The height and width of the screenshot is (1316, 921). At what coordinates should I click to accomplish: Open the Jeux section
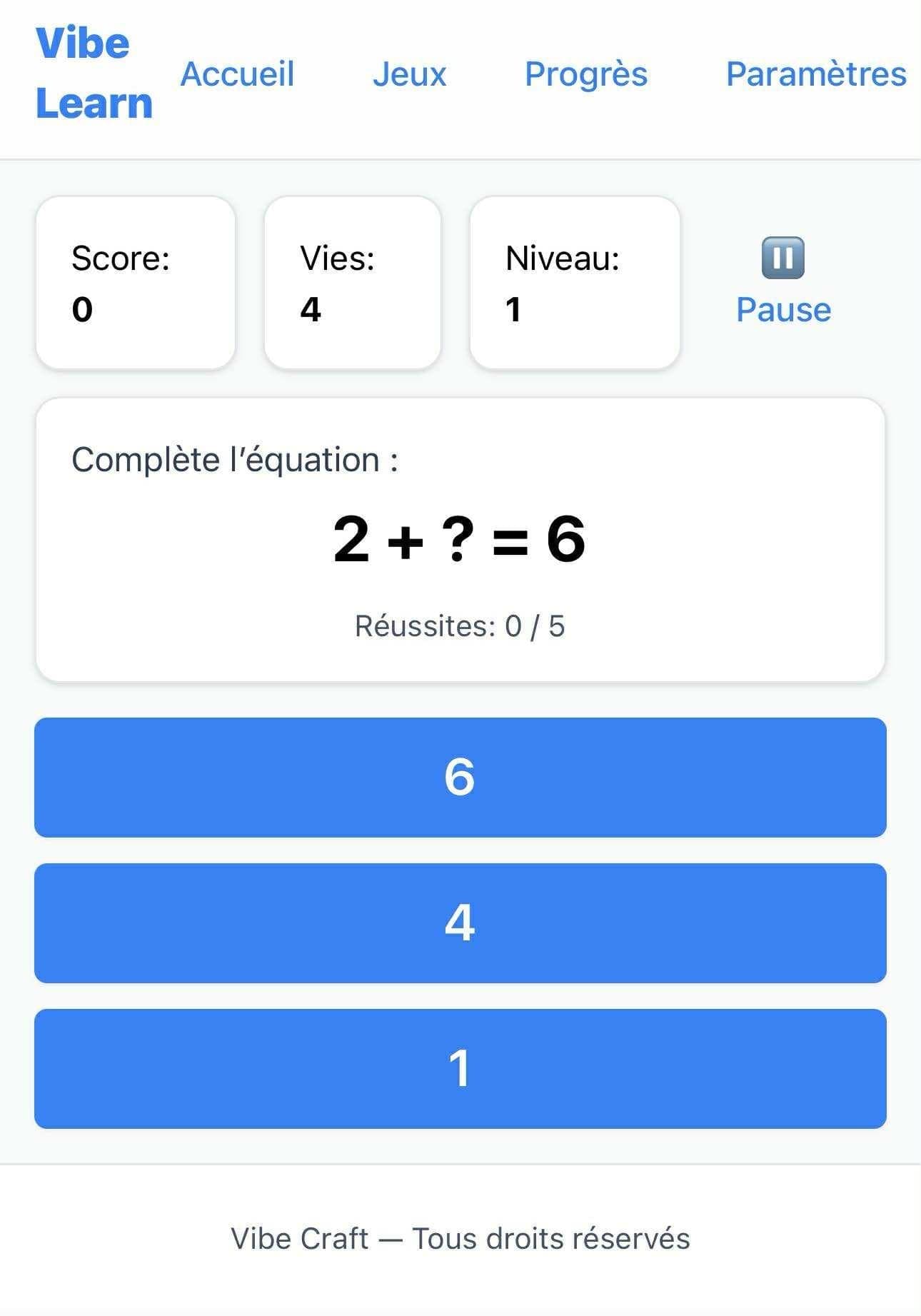(409, 74)
